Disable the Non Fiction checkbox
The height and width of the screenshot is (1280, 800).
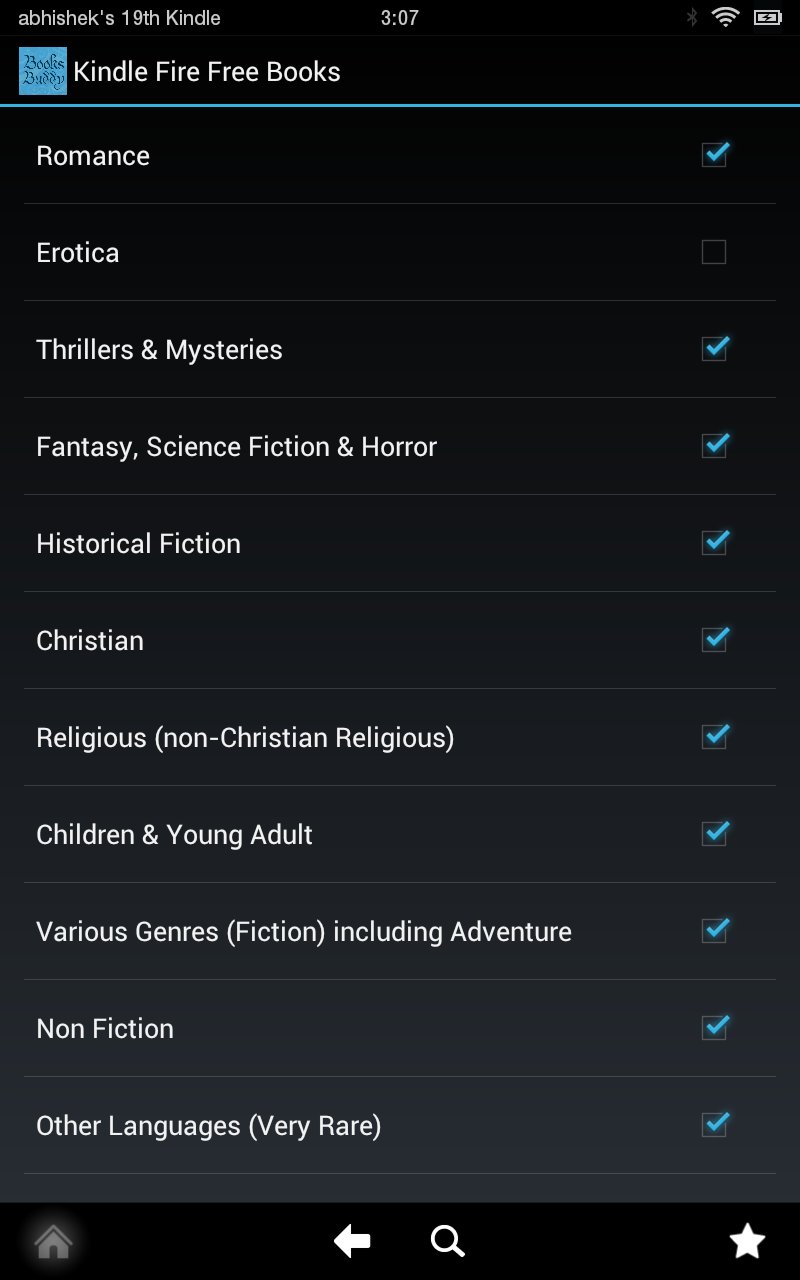pyautogui.click(x=714, y=1028)
